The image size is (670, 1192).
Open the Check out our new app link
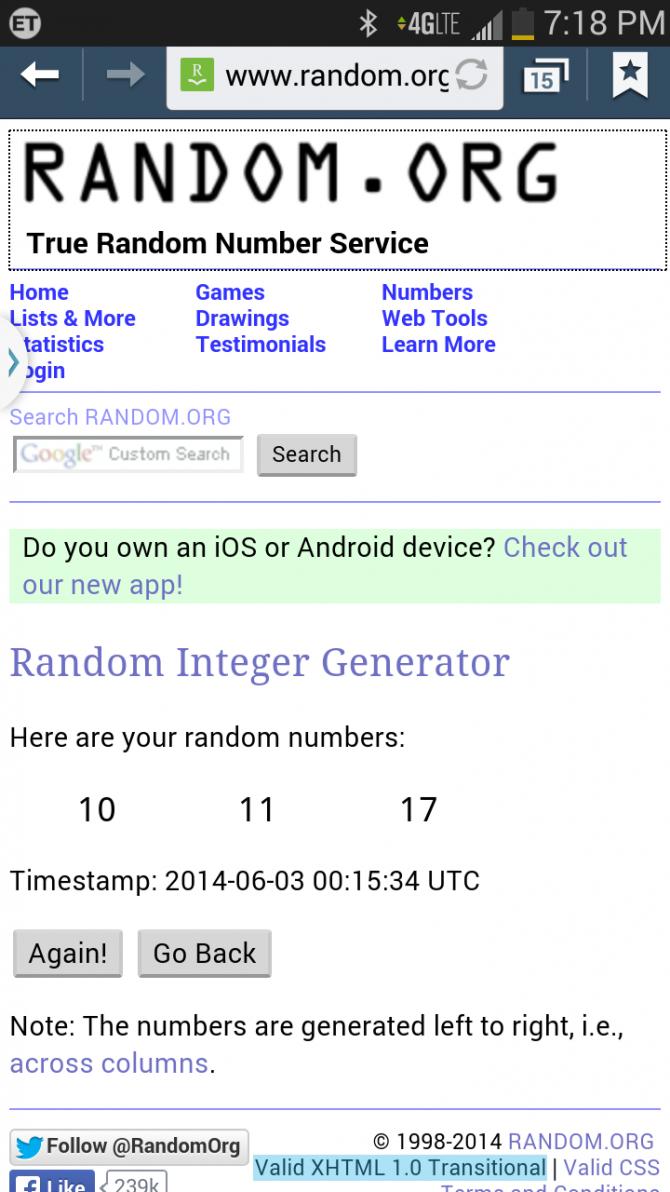point(325,566)
